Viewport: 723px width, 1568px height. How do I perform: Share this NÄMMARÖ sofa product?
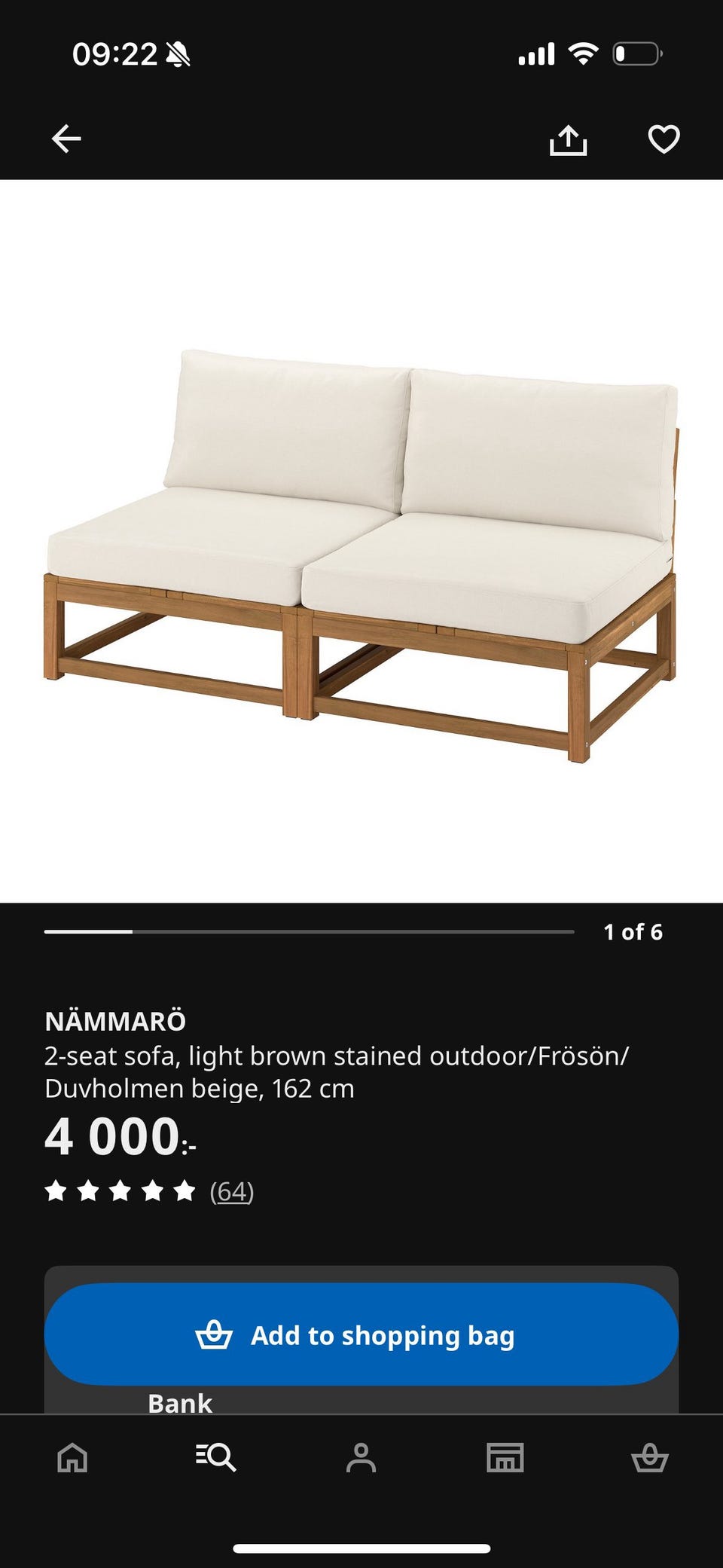568,139
